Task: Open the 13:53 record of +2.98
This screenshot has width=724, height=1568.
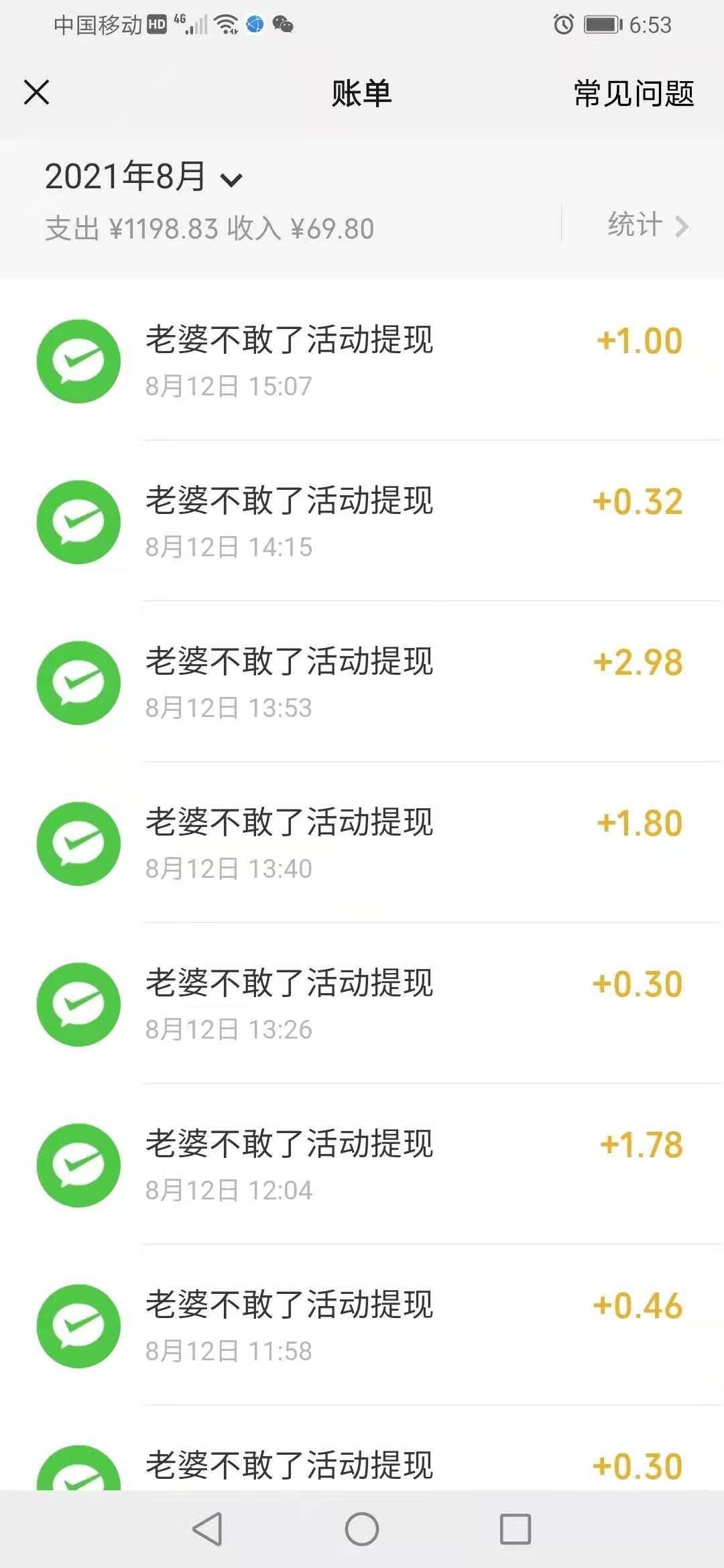Action: (362, 683)
